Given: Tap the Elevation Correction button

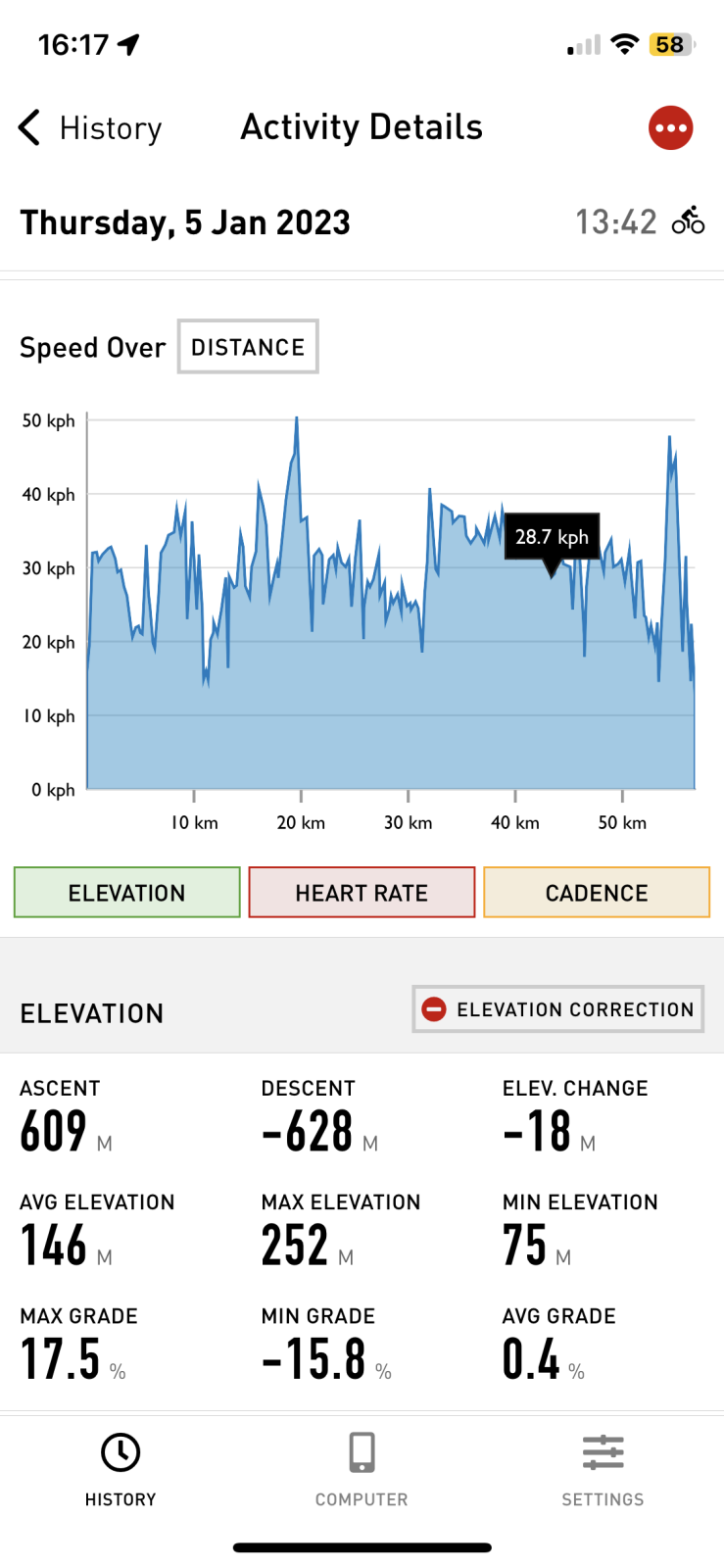Looking at the screenshot, I should click(558, 1009).
